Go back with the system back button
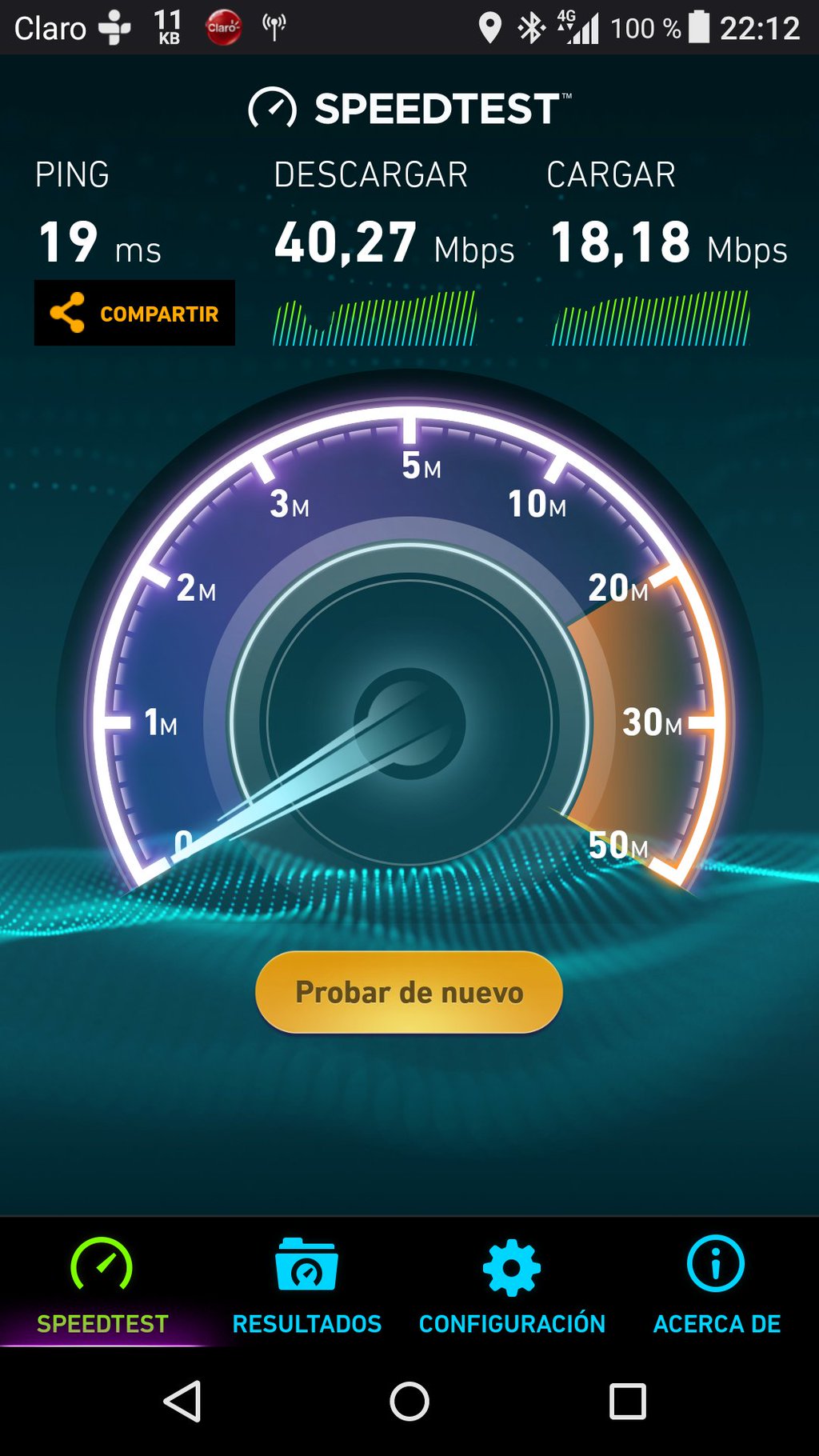819x1456 pixels. coord(182,1401)
